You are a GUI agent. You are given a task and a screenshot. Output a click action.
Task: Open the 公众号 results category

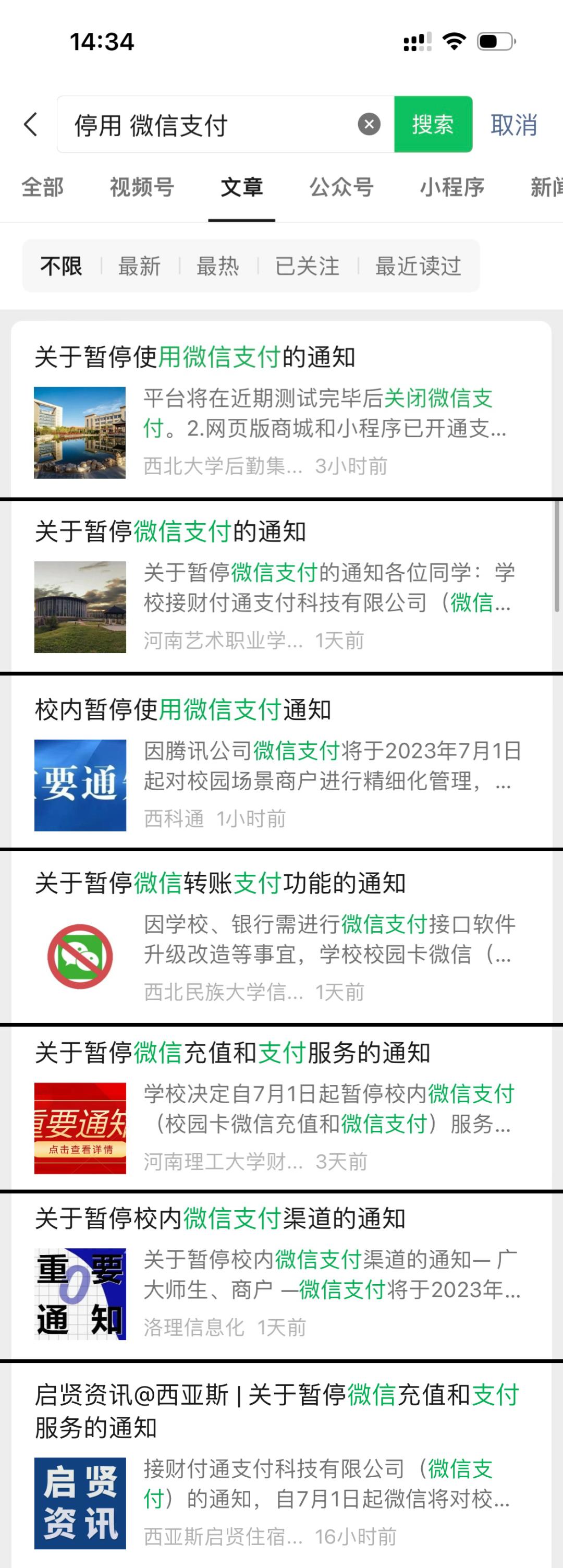(341, 188)
